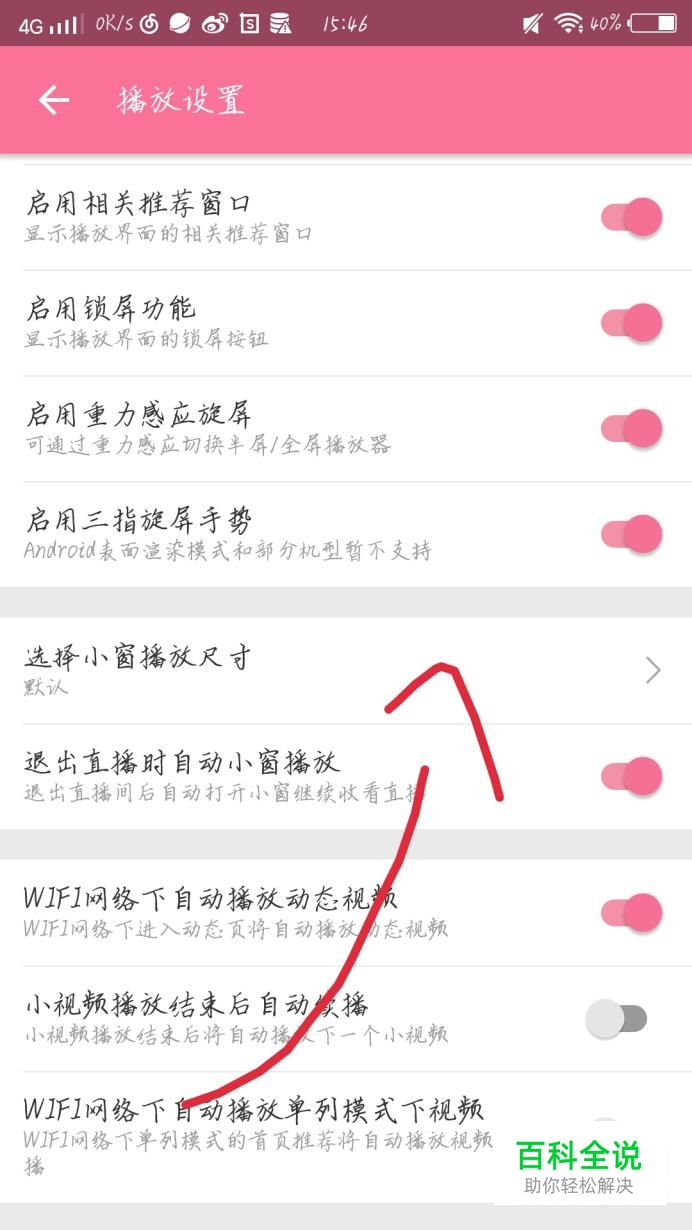Turn off WIFI网络下自动播放动态视频
This screenshot has height=1230, width=692.
(x=632, y=912)
